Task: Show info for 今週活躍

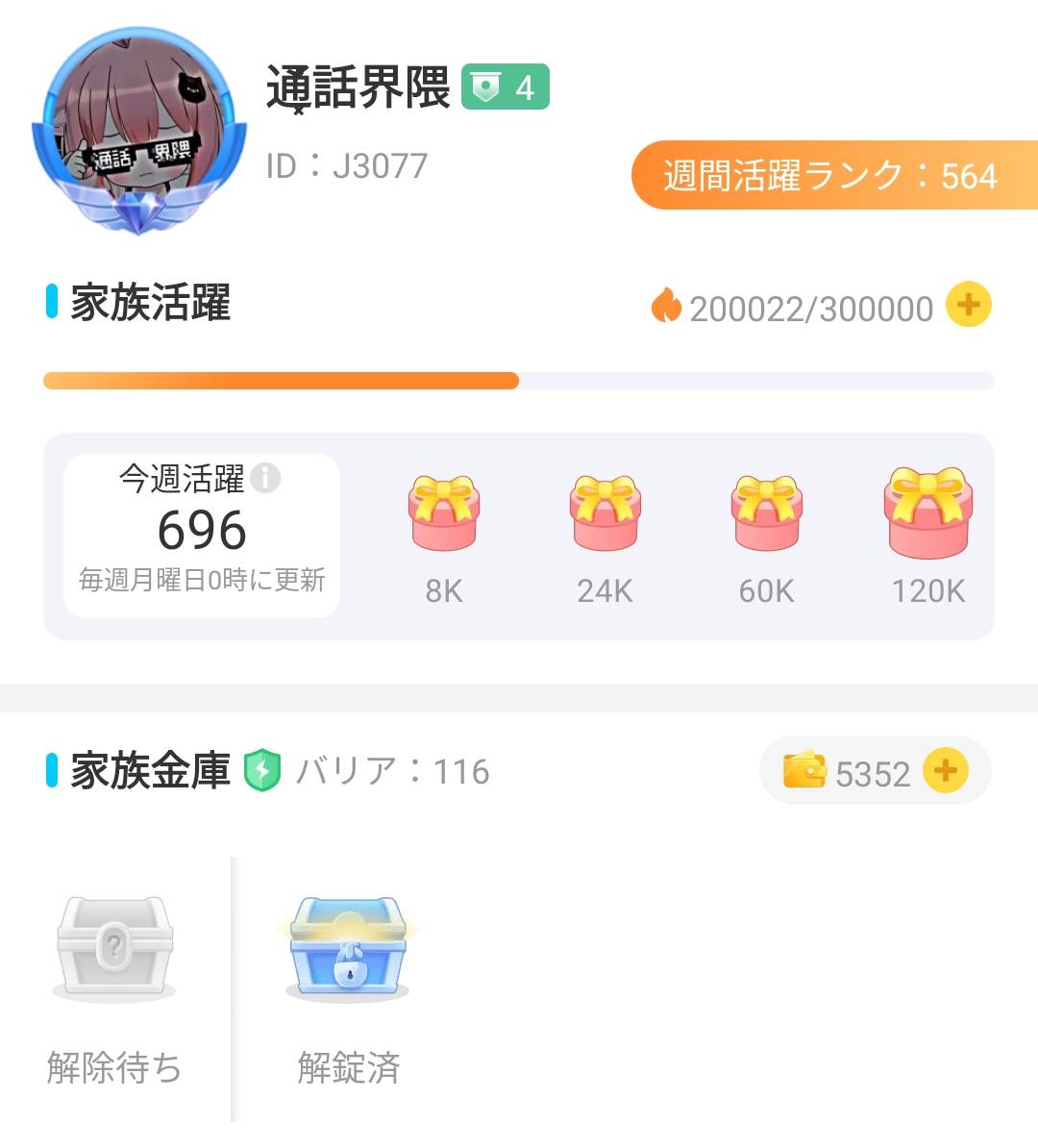Action: click(x=265, y=478)
